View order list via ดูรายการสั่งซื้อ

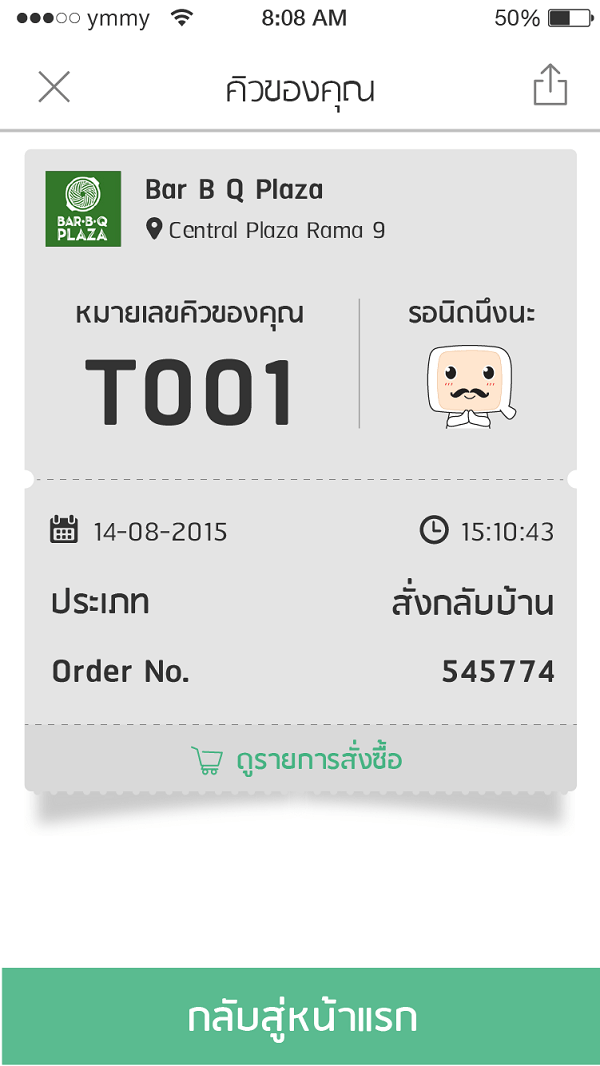[x=300, y=760]
